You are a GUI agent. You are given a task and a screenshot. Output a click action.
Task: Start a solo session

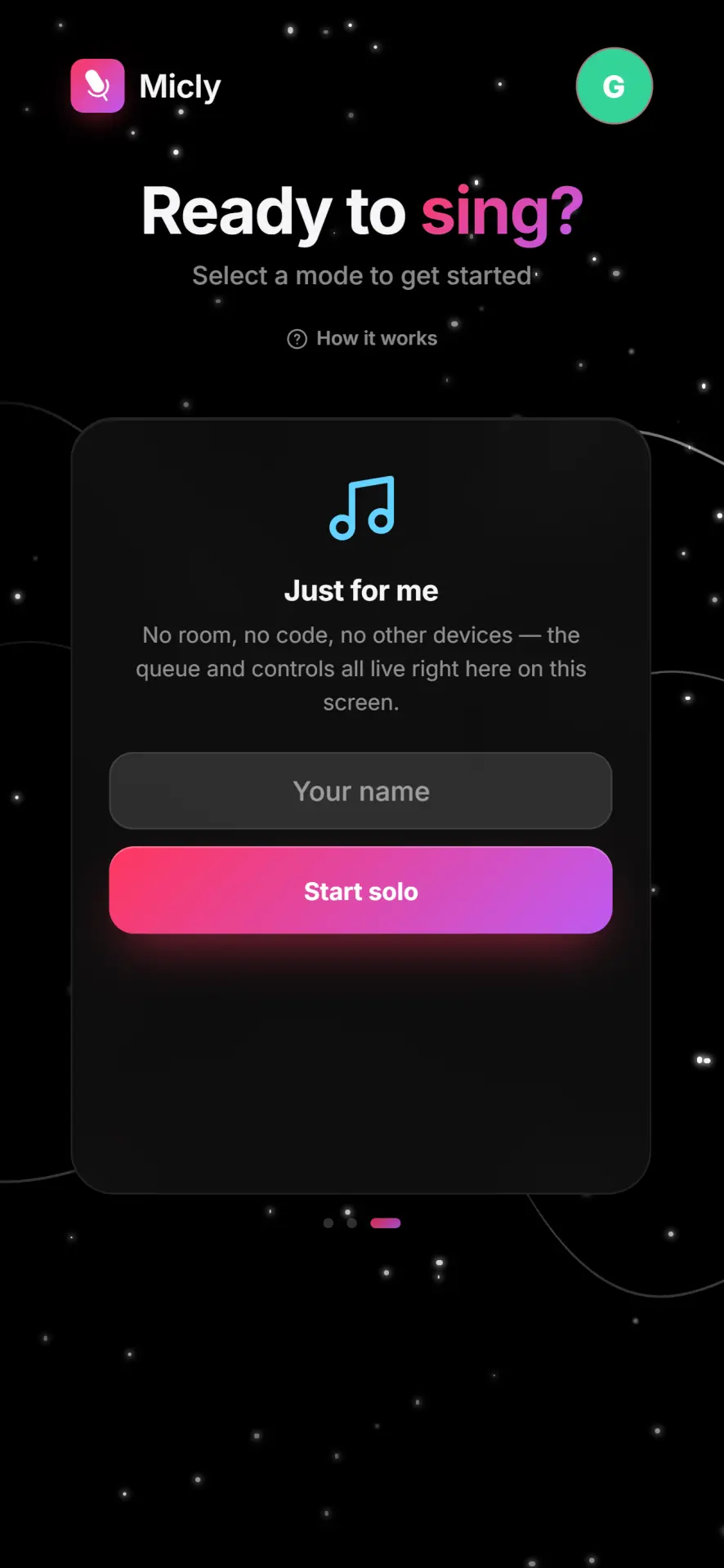coord(360,890)
